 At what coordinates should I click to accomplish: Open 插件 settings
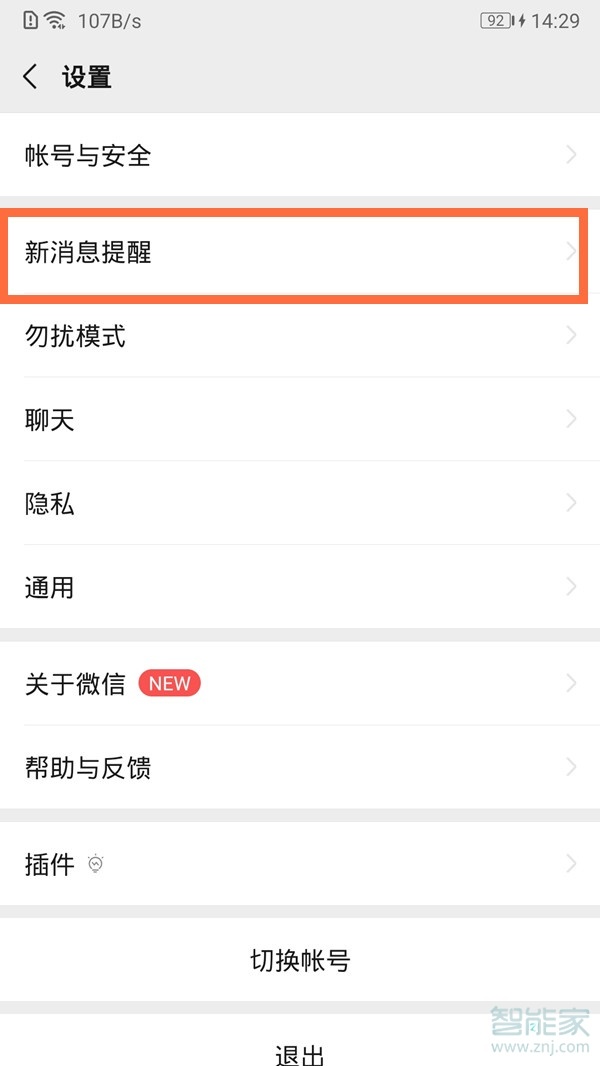point(300,864)
